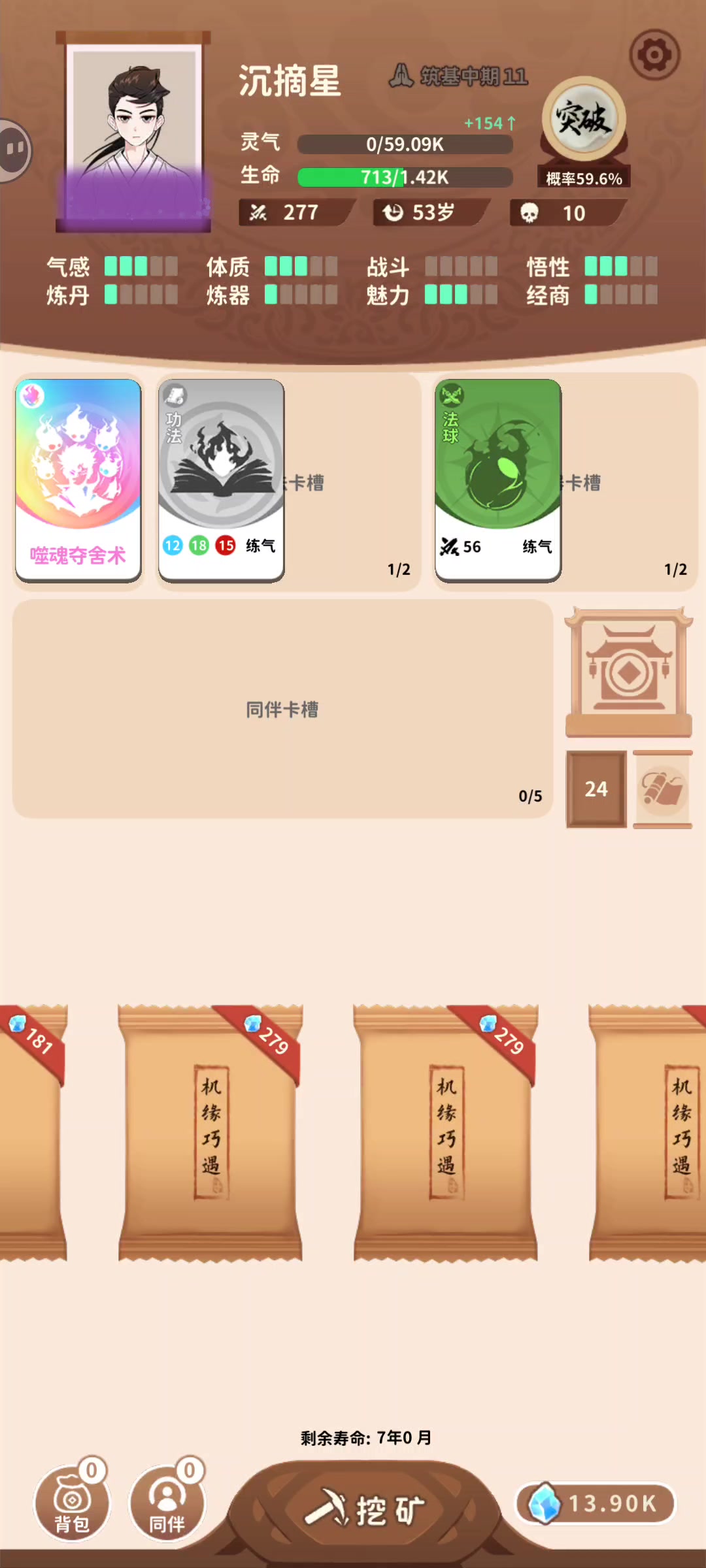706x1568 pixels.
Task: Open the settings gear
Action: (x=654, y=55)
